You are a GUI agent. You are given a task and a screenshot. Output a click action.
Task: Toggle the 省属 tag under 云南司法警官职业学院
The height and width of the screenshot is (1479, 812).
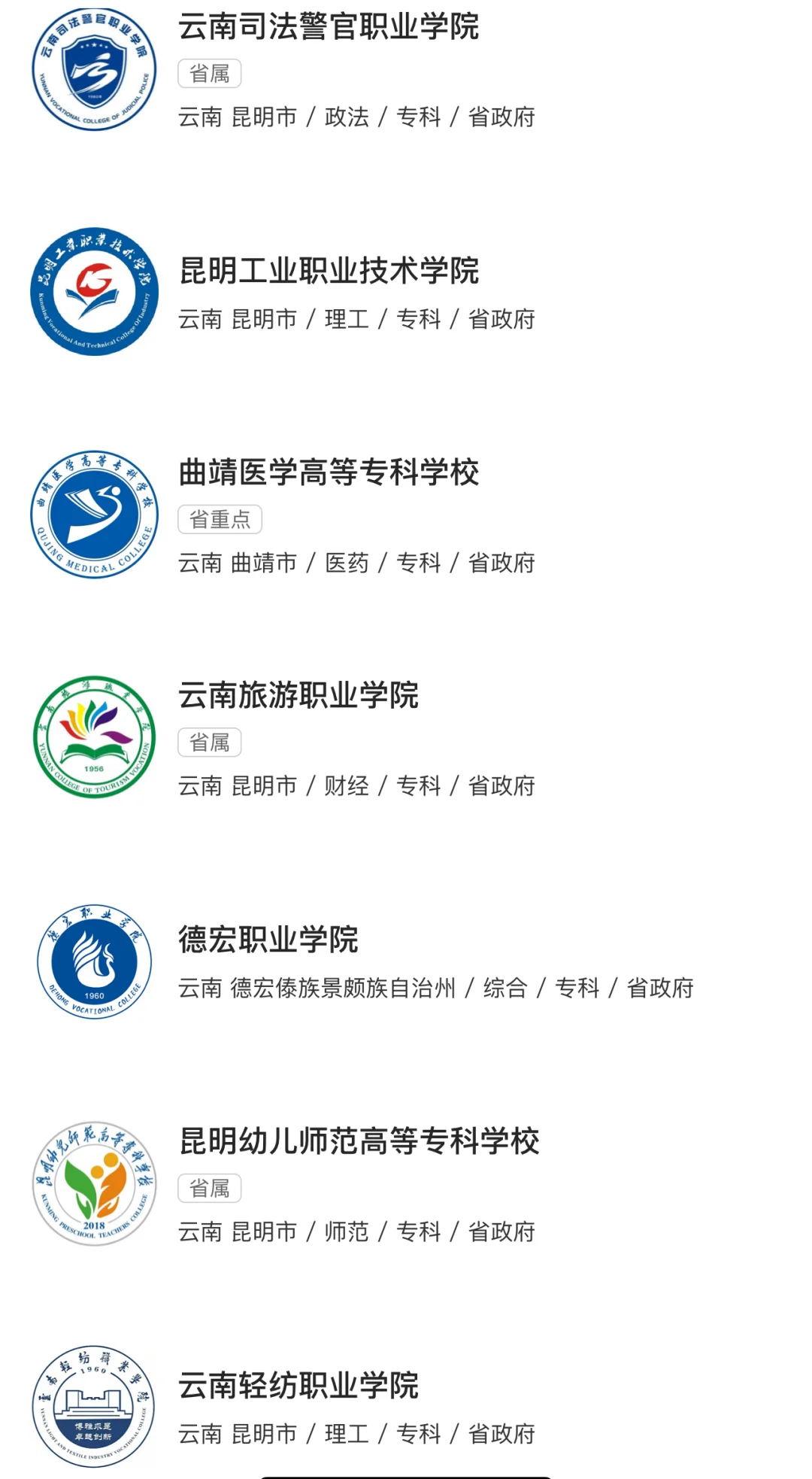coord(208,73)
